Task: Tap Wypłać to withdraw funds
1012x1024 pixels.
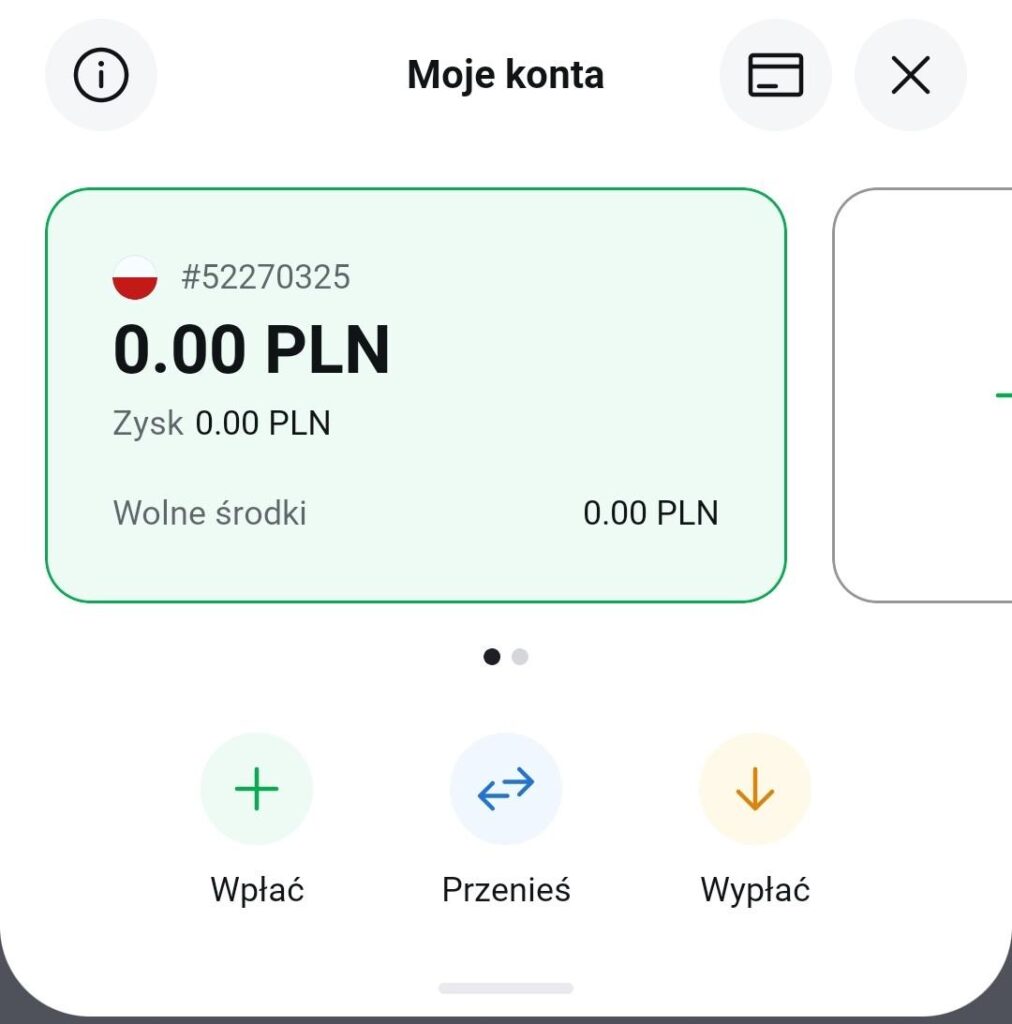Action: (755, 790)
